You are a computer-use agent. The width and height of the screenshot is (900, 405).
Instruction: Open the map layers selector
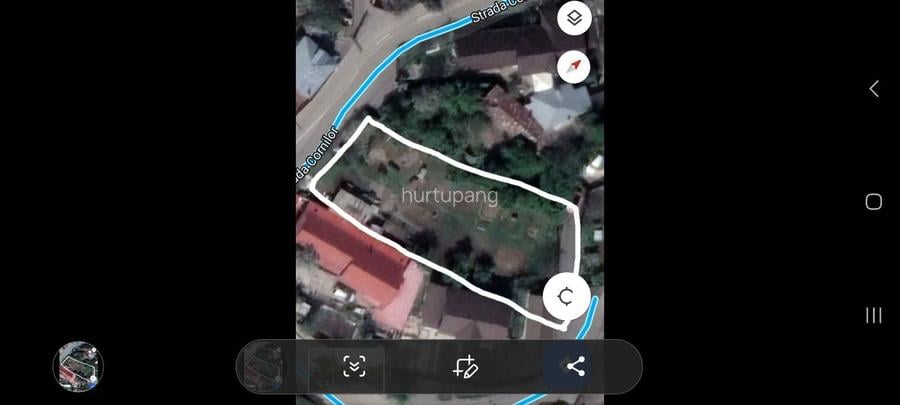coord(574,18)
